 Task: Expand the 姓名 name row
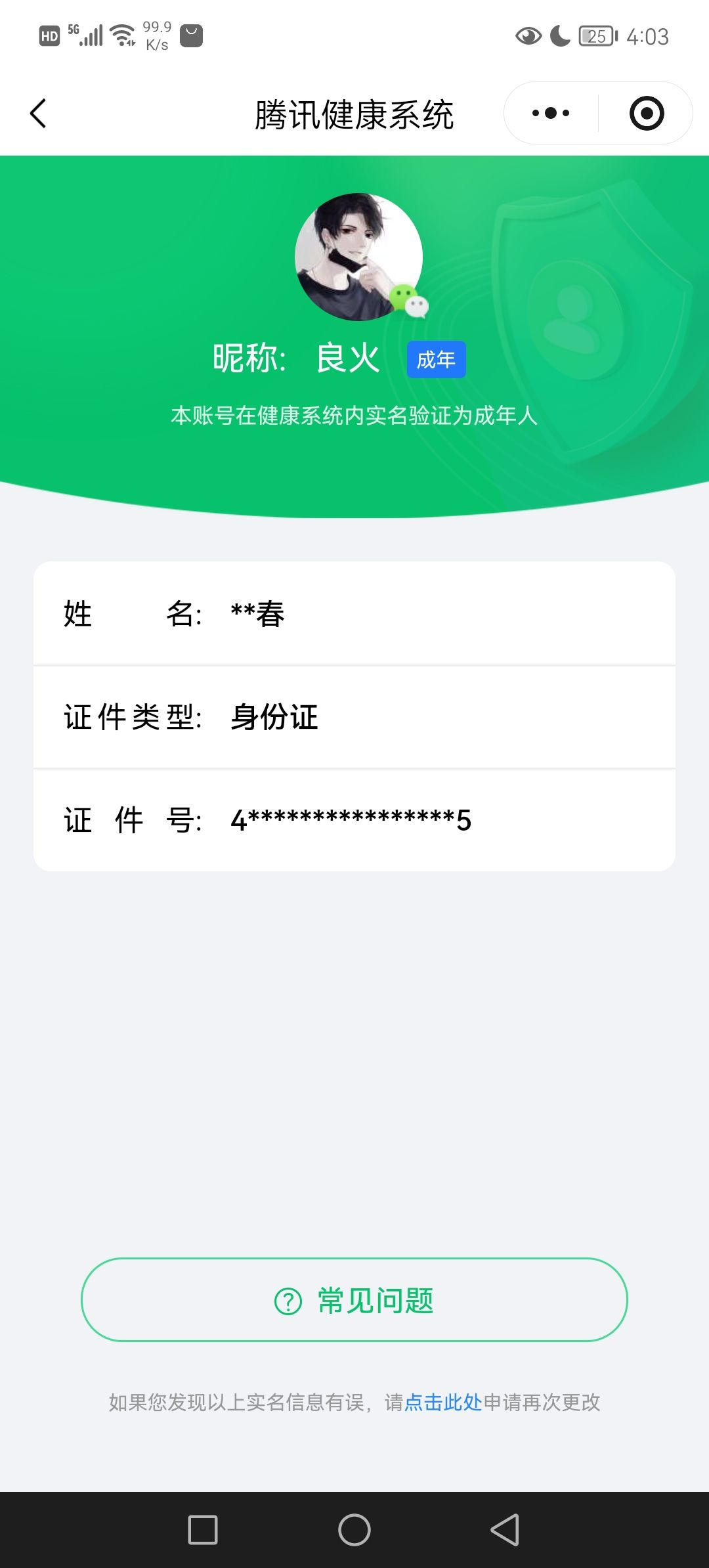(354, 615)
